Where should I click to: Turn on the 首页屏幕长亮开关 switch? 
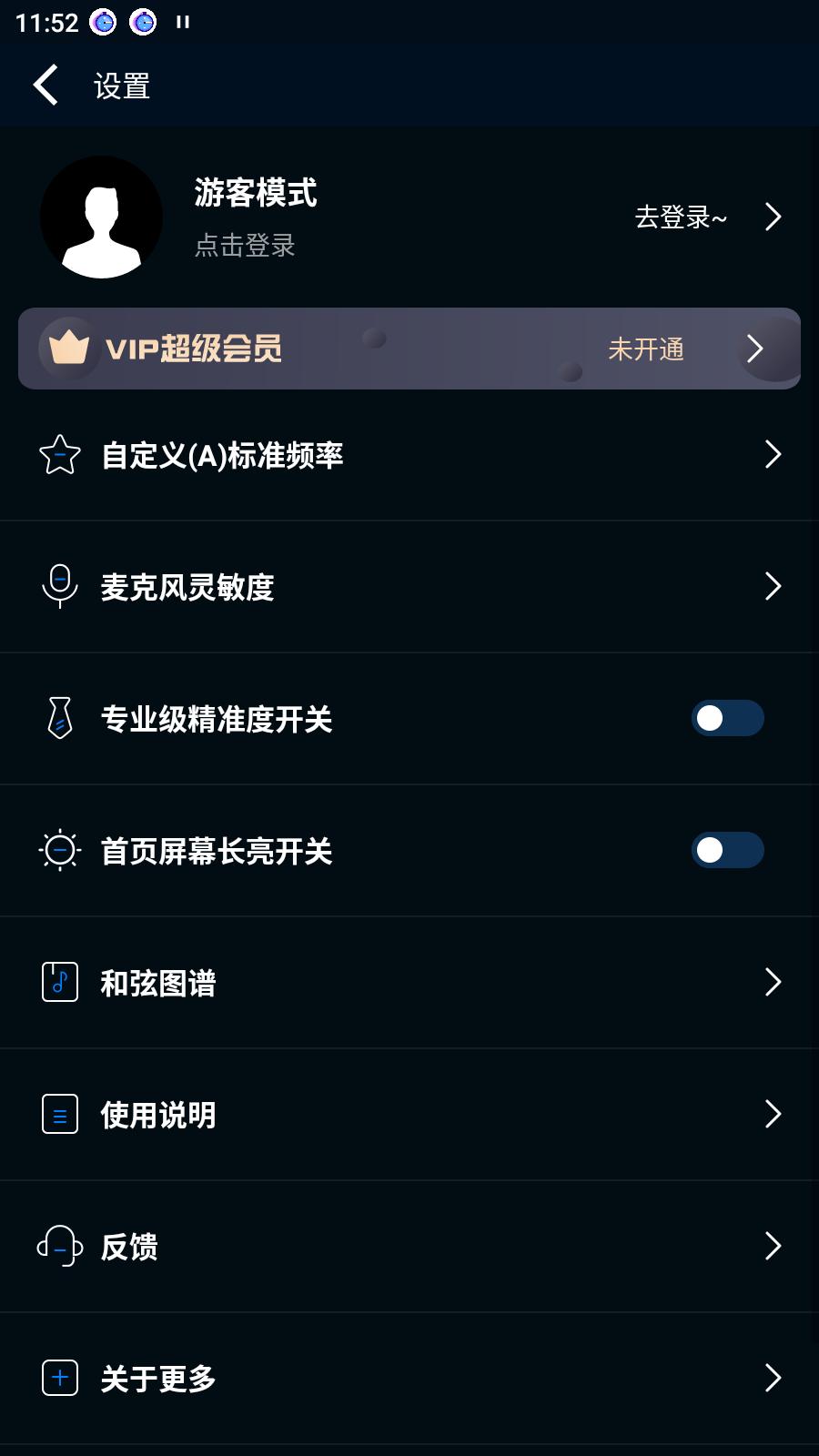(727, 851)
